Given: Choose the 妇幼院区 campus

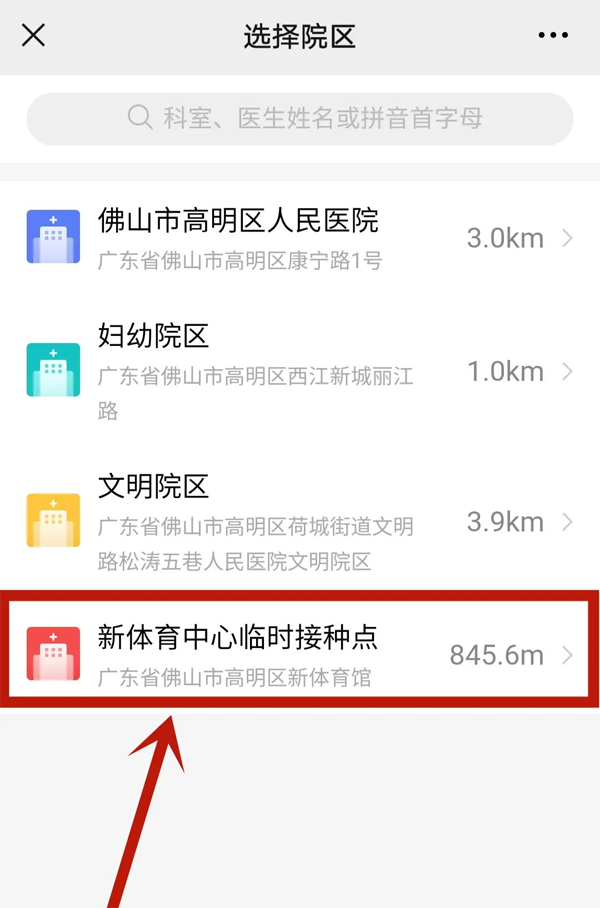Looking at the screenshot, I should coord(300,371).
